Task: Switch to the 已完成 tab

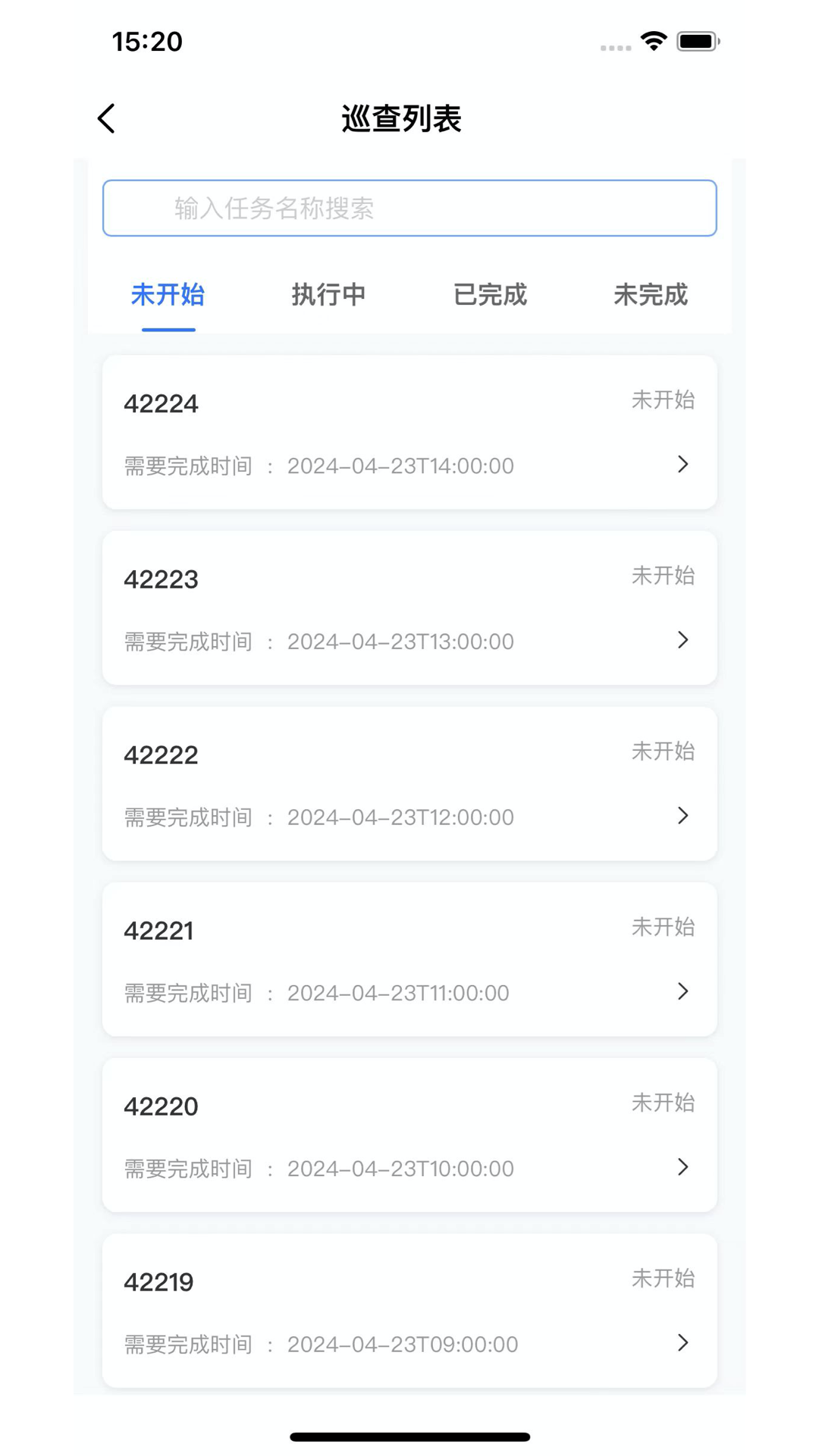Action: [x=490, y=295]
